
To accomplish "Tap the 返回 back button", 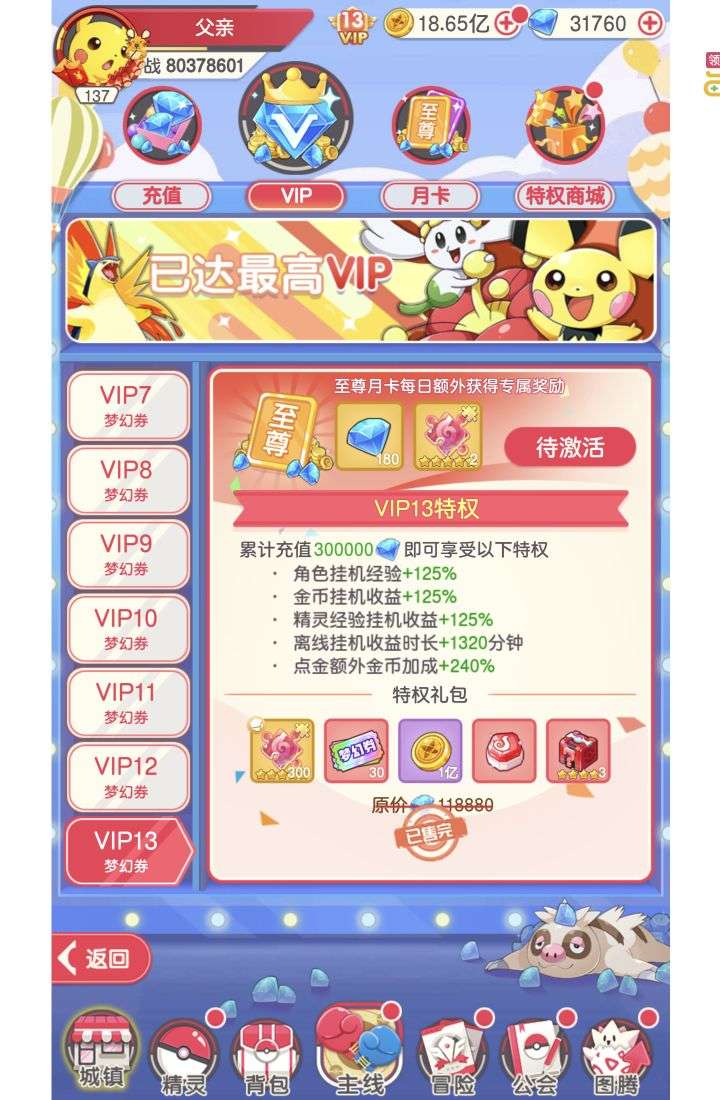I will tap(102, 958).
